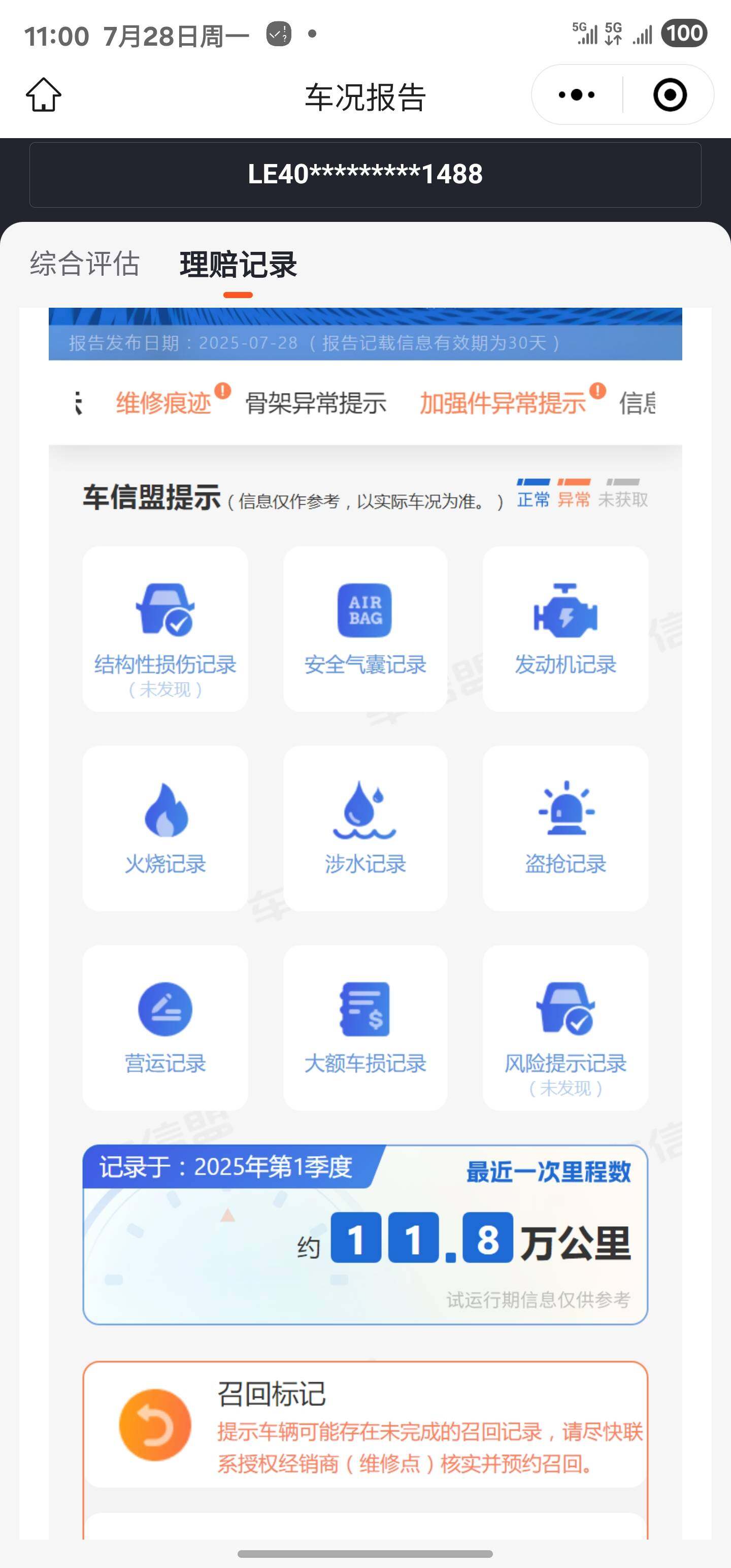Image resolution: width=731 pixels, height=1568 pixels.
Task: Open the 安全气囊记录 card
Action: point(365,629)
